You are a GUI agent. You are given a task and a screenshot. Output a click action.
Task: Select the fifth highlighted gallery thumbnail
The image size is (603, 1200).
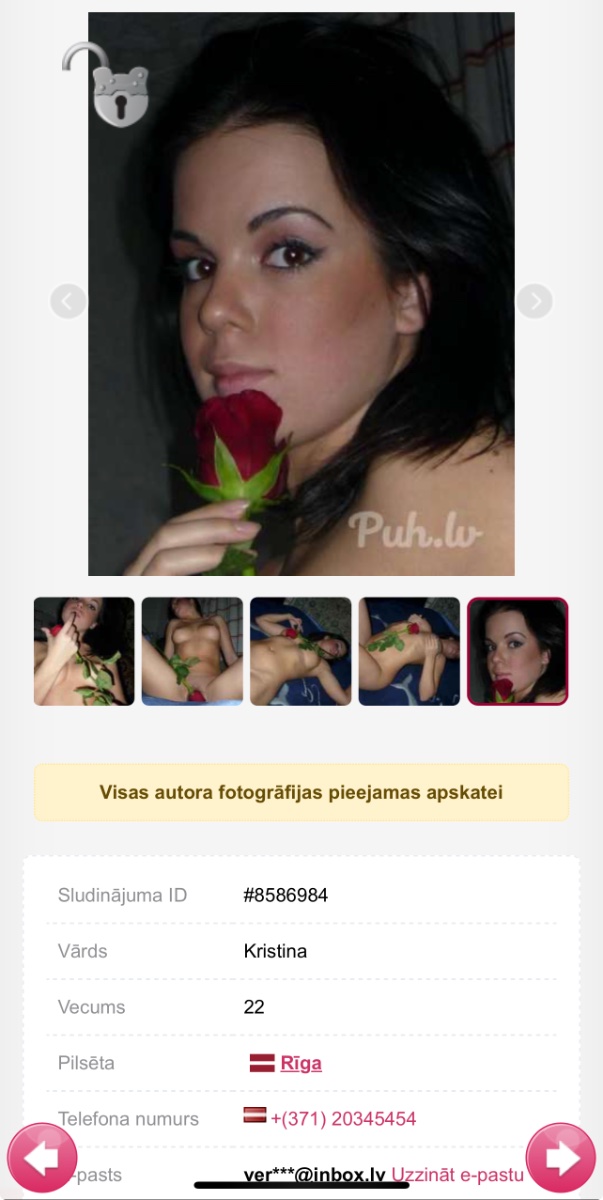click(x=517, y=651)
